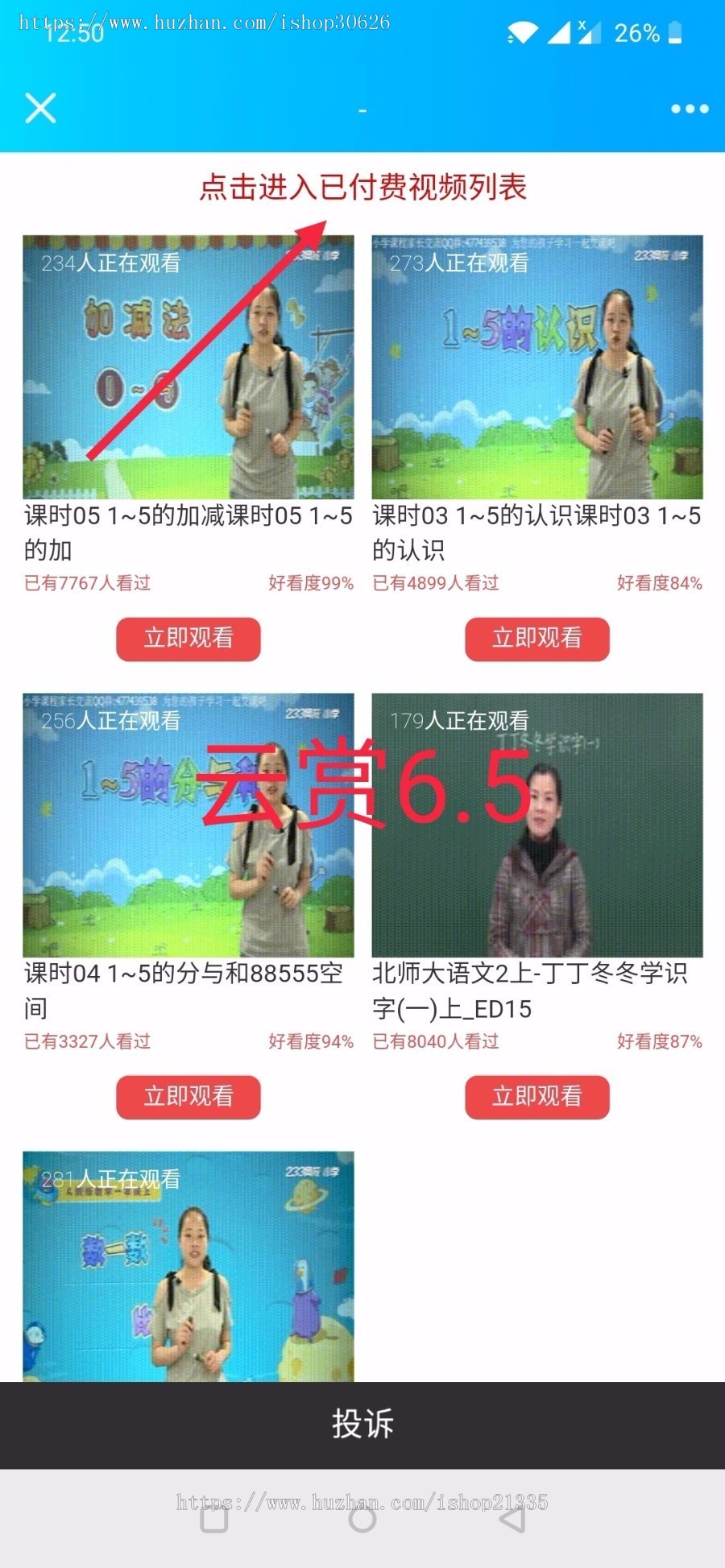Tap 立即观看 under 北师大语文2上 video

coord(536,1097)
